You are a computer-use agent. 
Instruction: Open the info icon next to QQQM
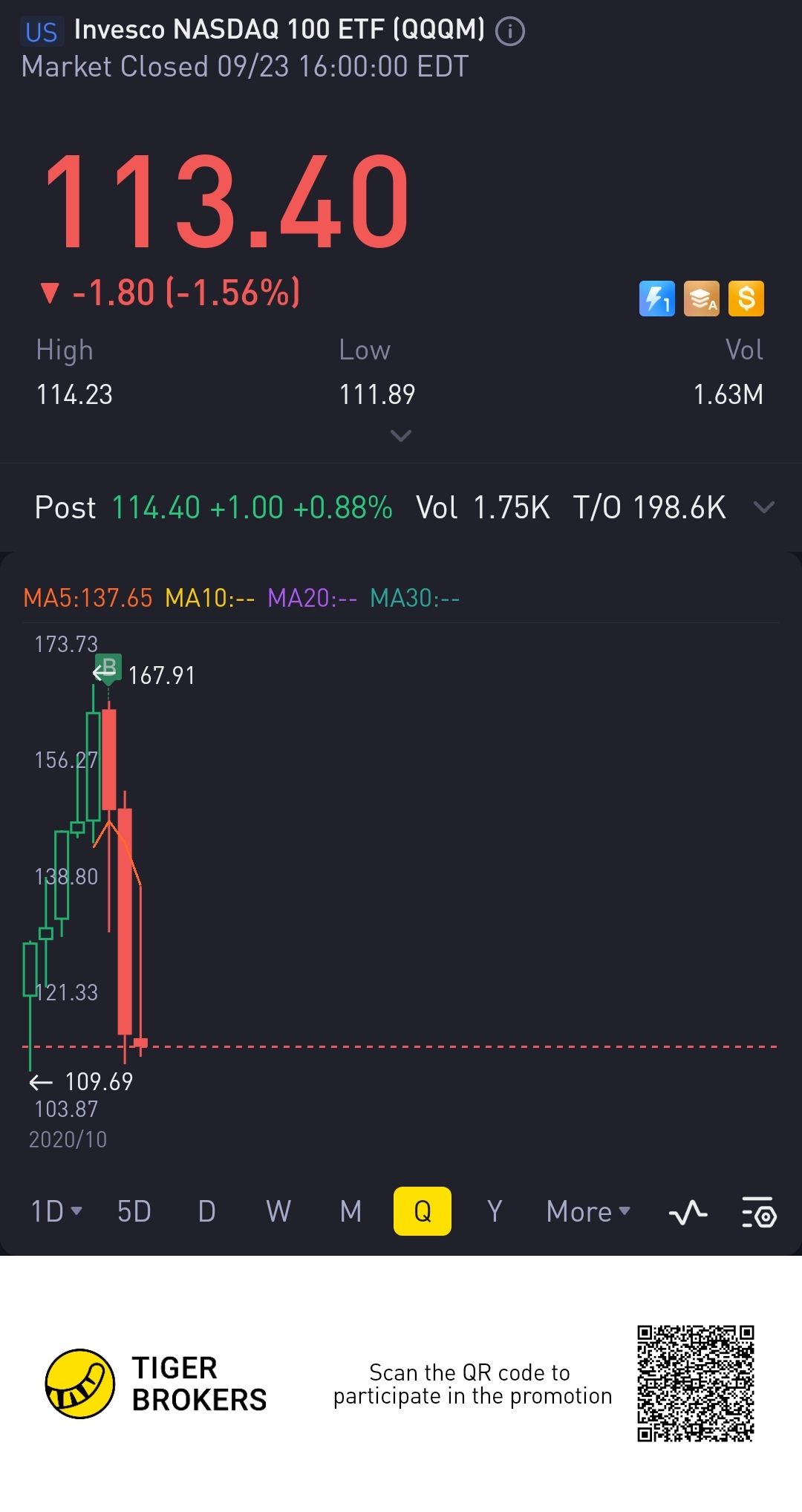(510, 32)
